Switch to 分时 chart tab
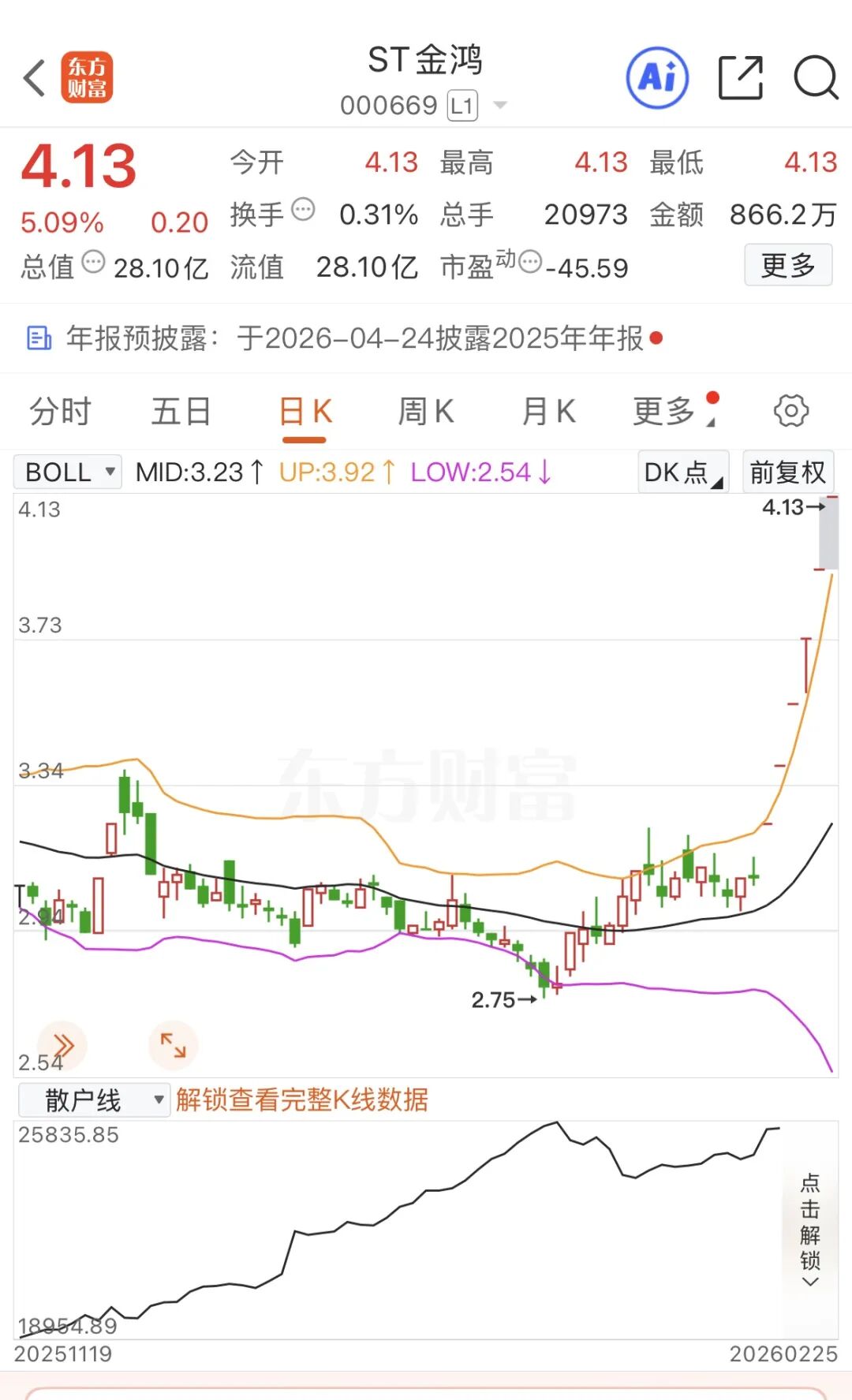The width and height of the screenshot is (852, 1400). point(60,411)
